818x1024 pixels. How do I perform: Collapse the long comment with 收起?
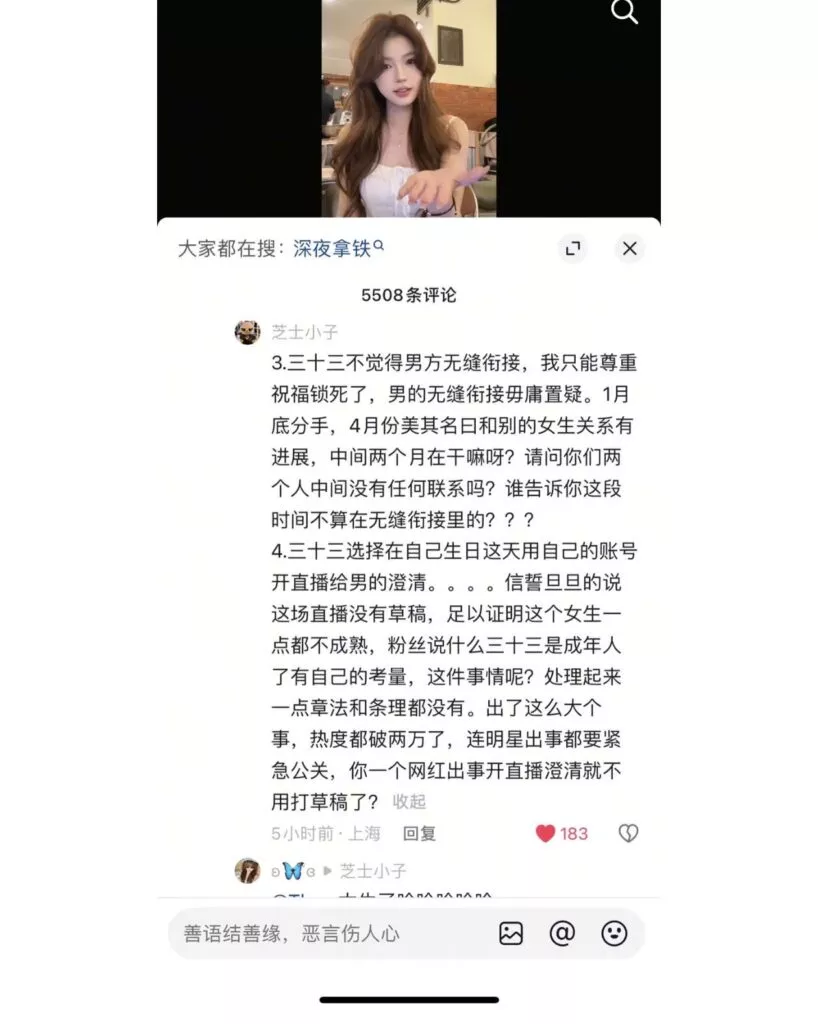[x=409, y=801]
